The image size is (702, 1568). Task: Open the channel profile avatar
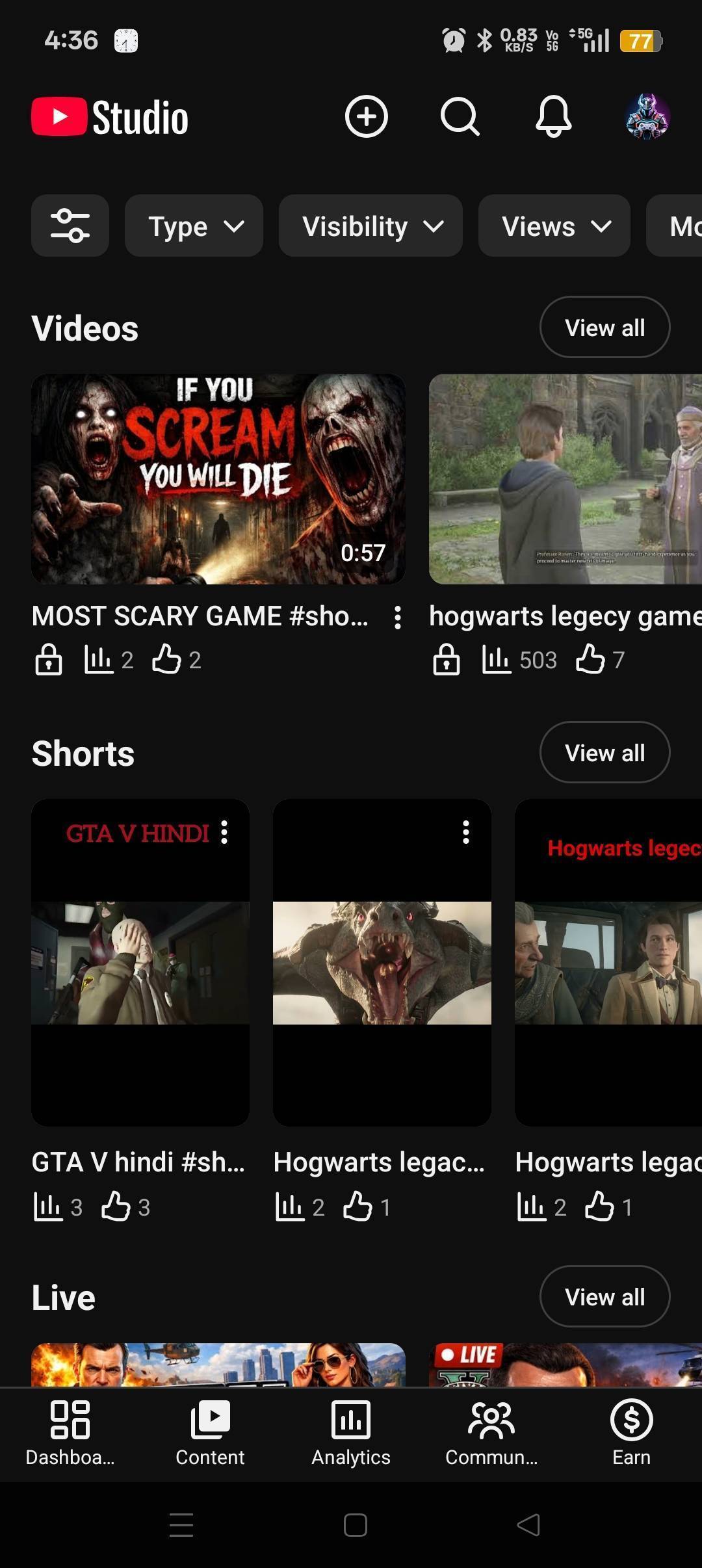[x=647, y=117]
